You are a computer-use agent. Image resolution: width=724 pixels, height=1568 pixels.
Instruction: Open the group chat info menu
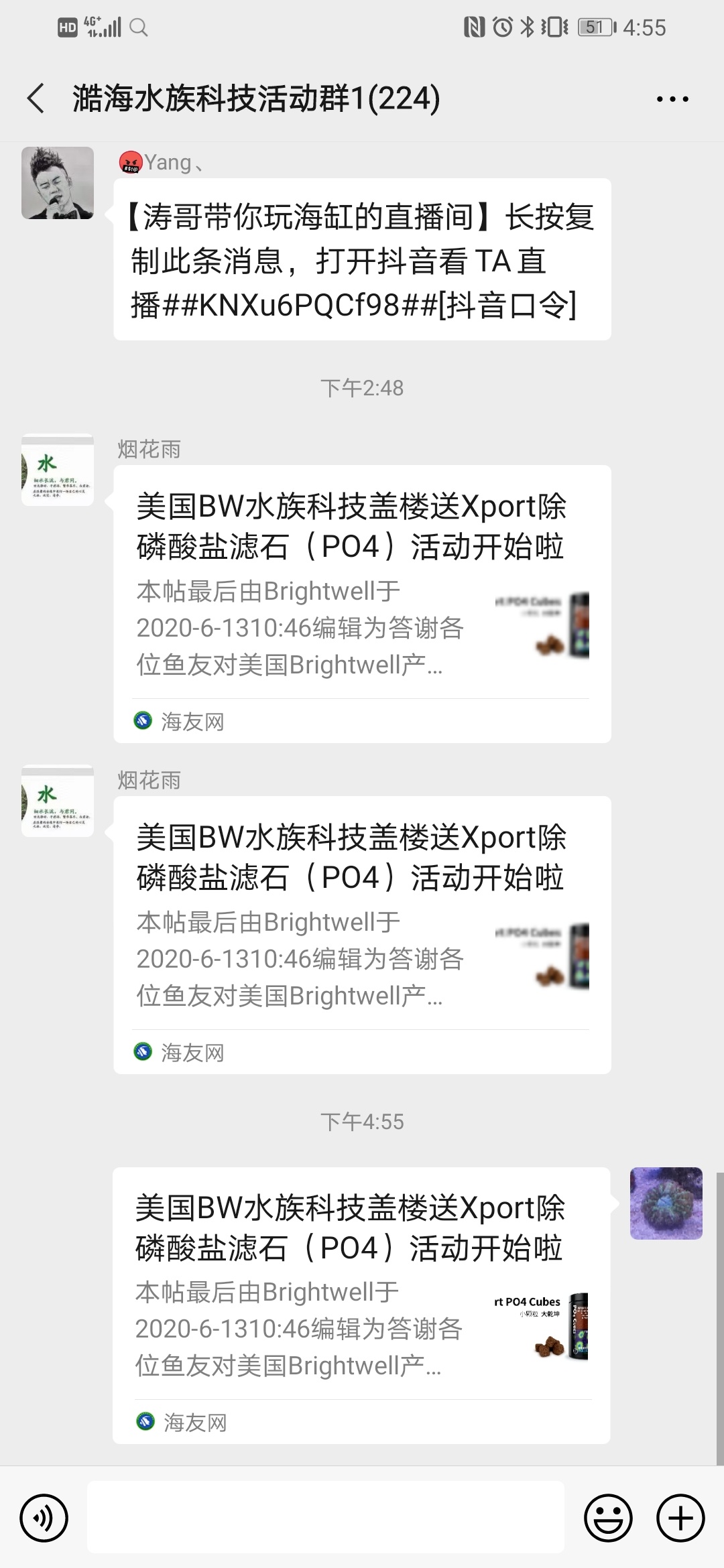(672, 99)
